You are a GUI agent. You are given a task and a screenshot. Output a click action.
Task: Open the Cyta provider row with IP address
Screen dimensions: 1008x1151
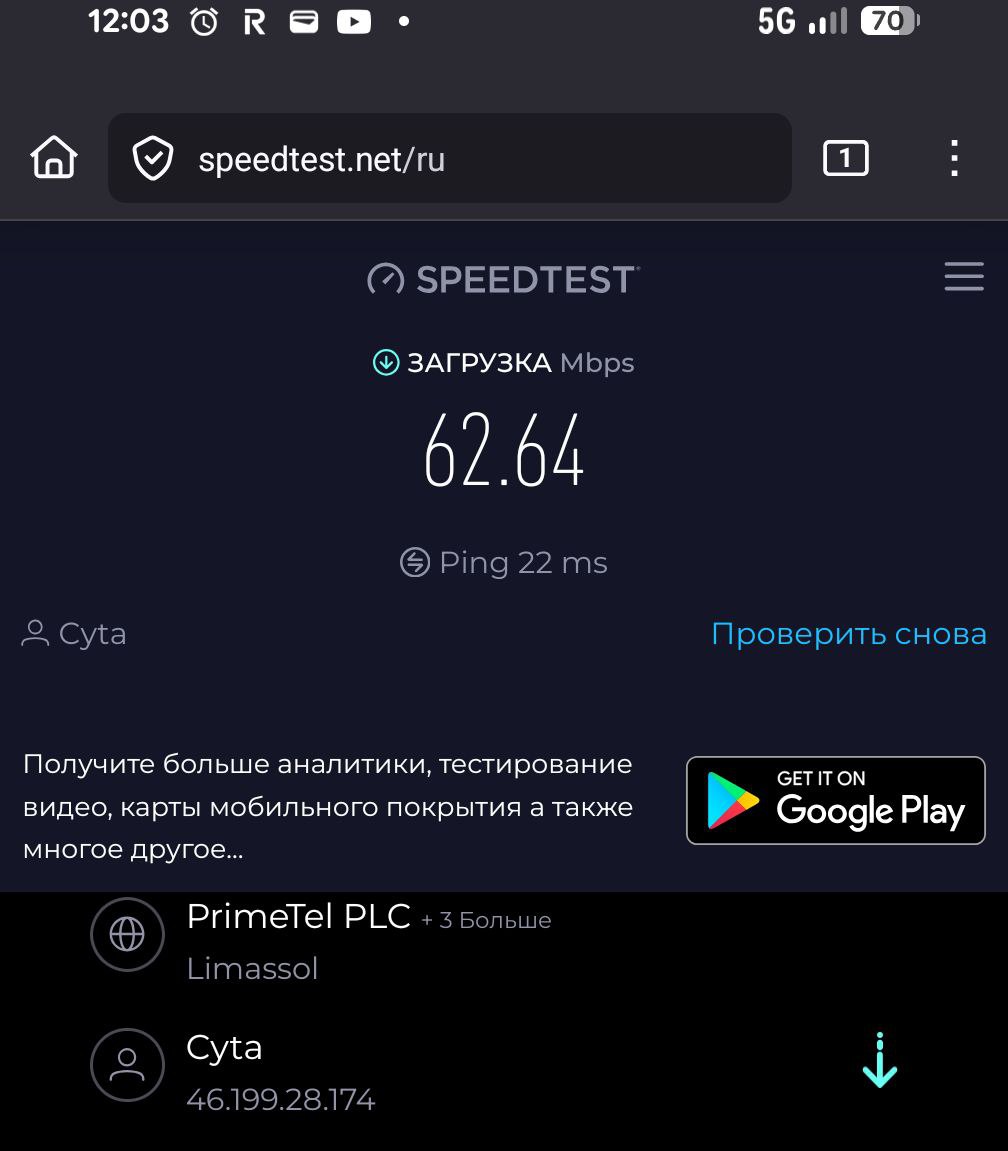280,1071
